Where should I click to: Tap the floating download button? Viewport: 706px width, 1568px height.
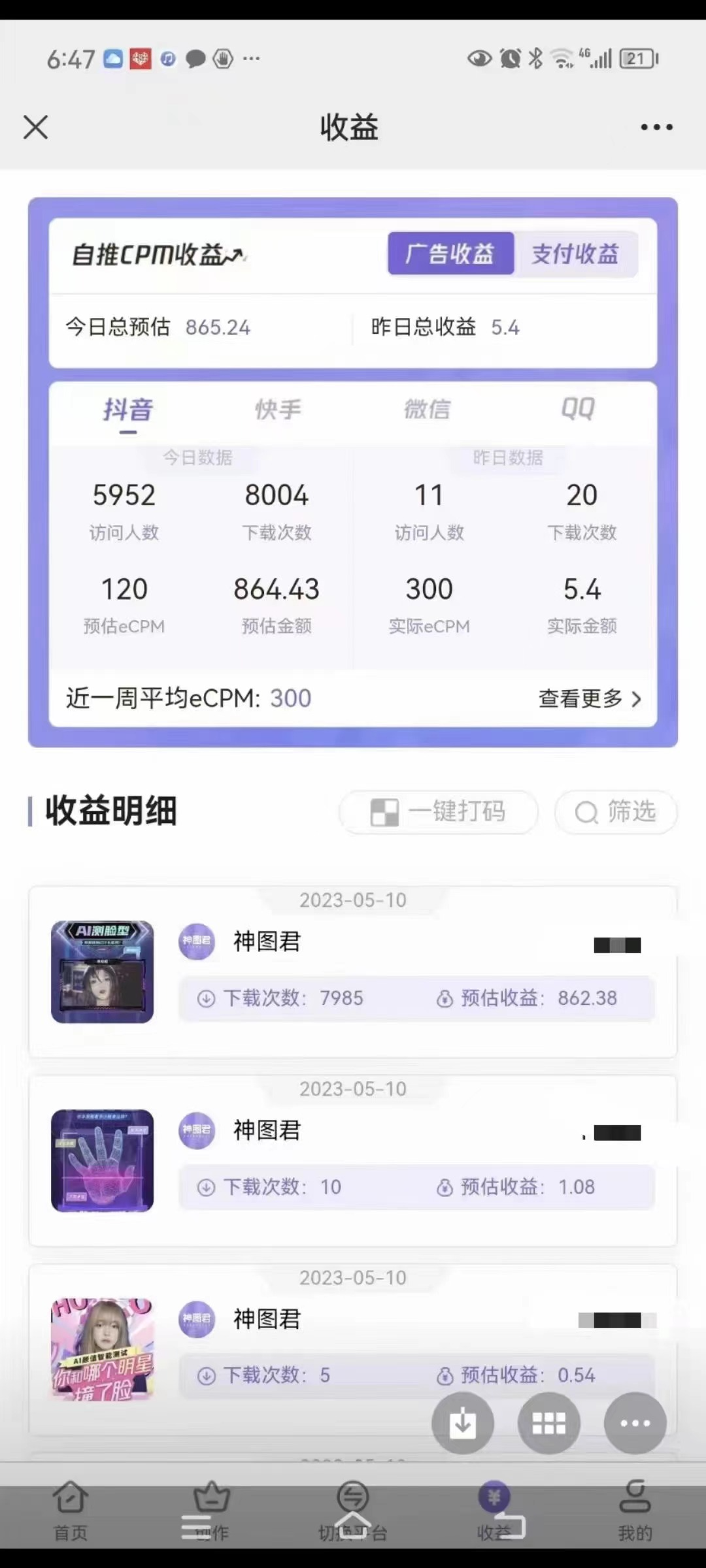pos(463,1423)
